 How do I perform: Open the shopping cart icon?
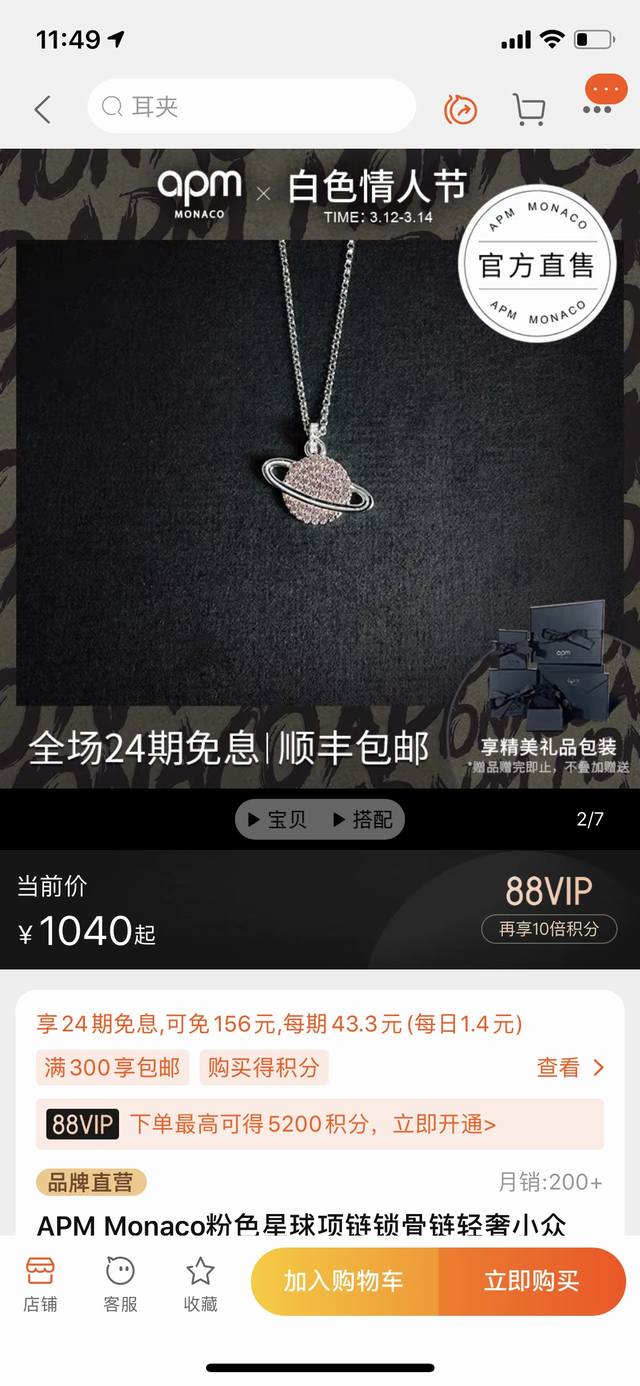(529, 109)
